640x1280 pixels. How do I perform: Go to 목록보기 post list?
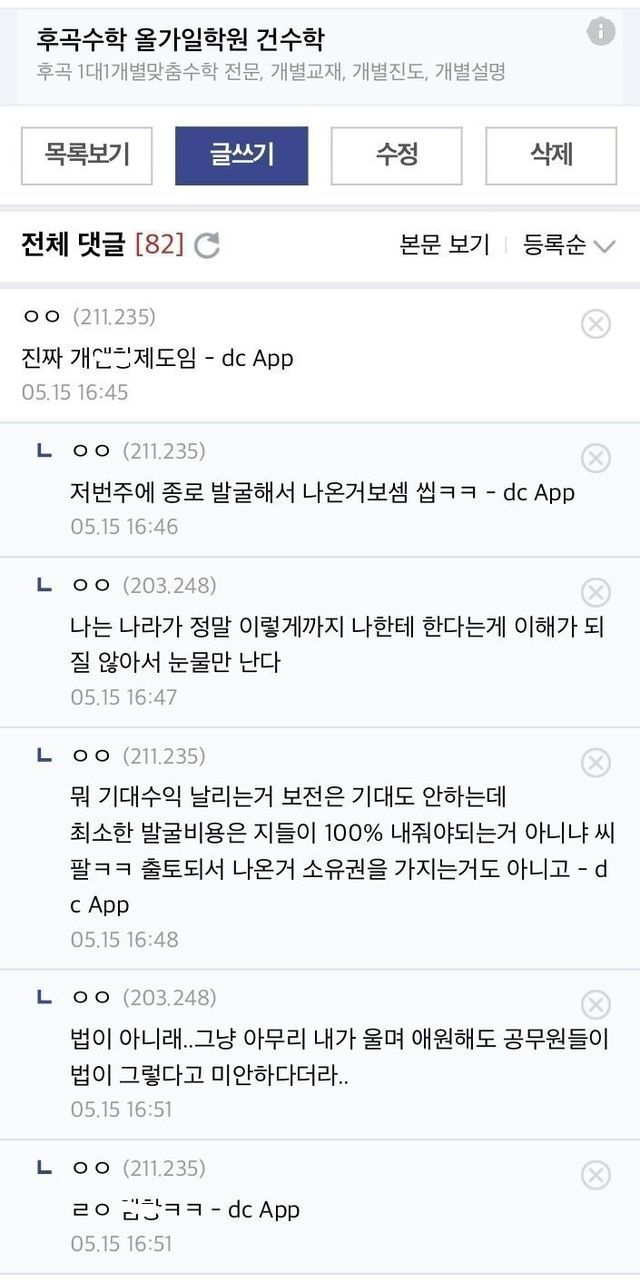[87, 155]
